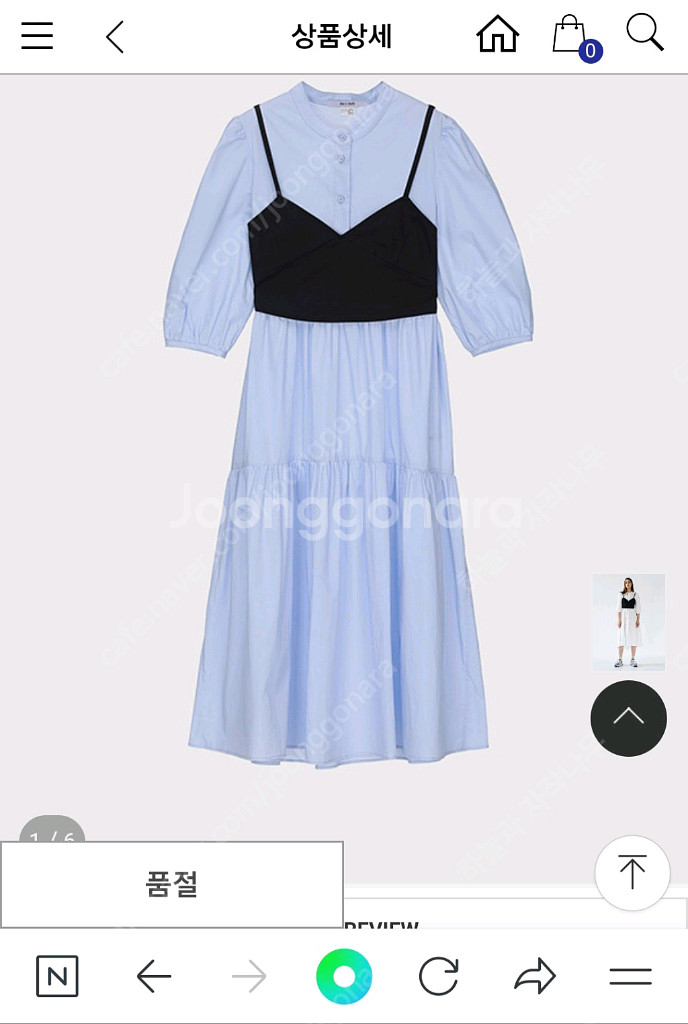The image size is (688, 1024).
Task: Open the browser's two-line menu
Action: pyautogui.click(x=630, y=976)
